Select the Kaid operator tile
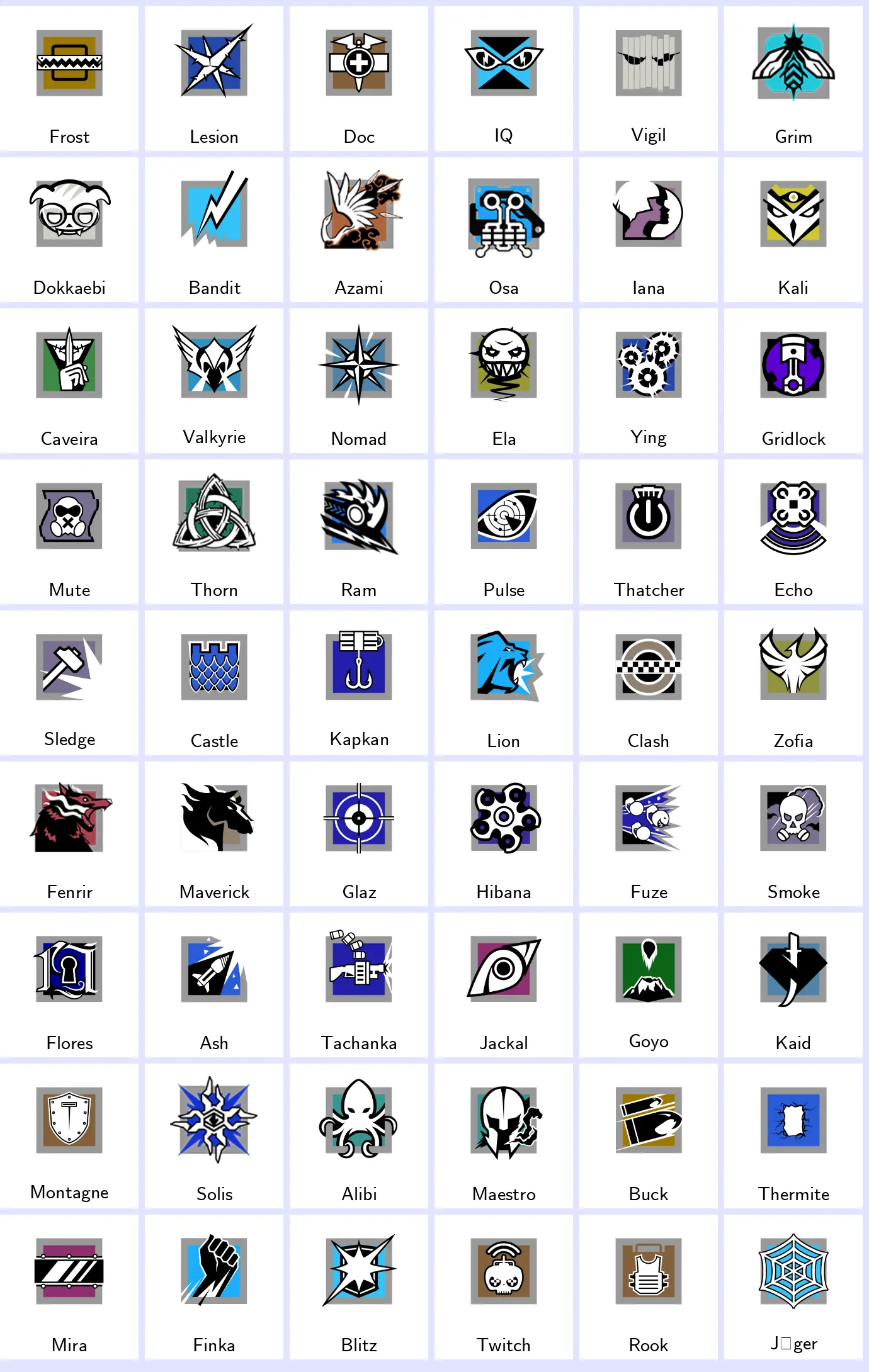 pos(793,985)
